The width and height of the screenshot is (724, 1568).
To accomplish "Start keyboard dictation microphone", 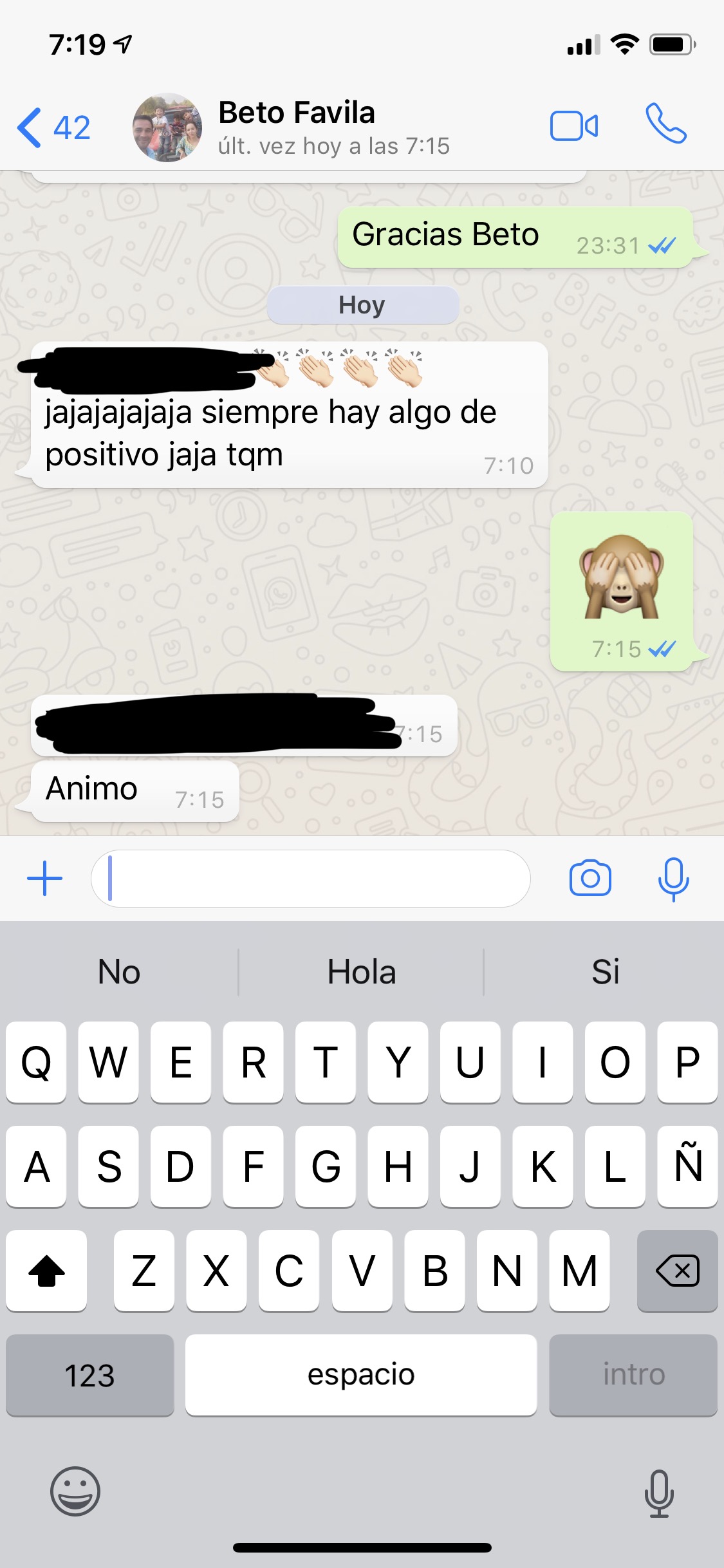I will [x=659, y=1493].
